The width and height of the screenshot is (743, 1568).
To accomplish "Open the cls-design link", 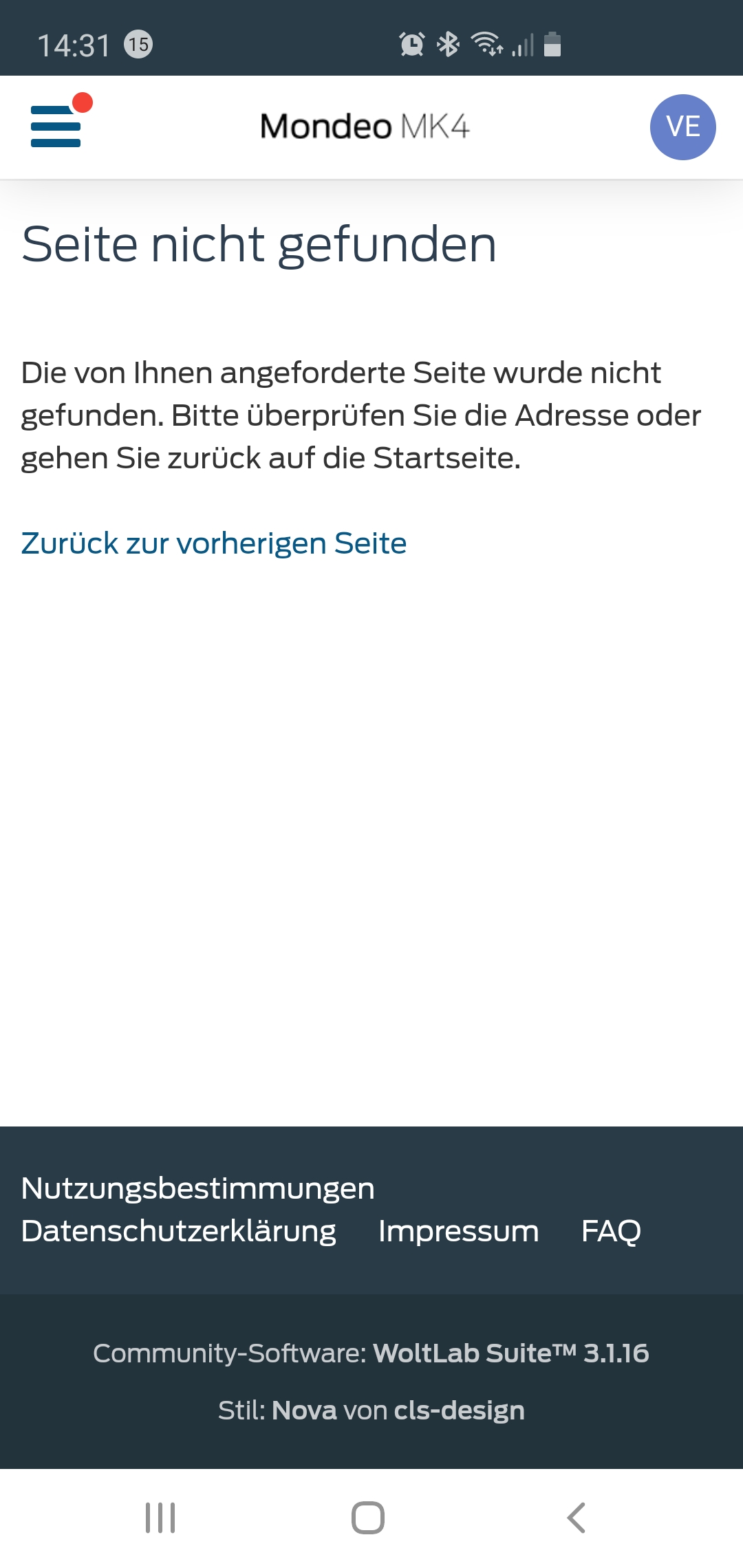I will pyautogui.click(x=459, y=1411).
